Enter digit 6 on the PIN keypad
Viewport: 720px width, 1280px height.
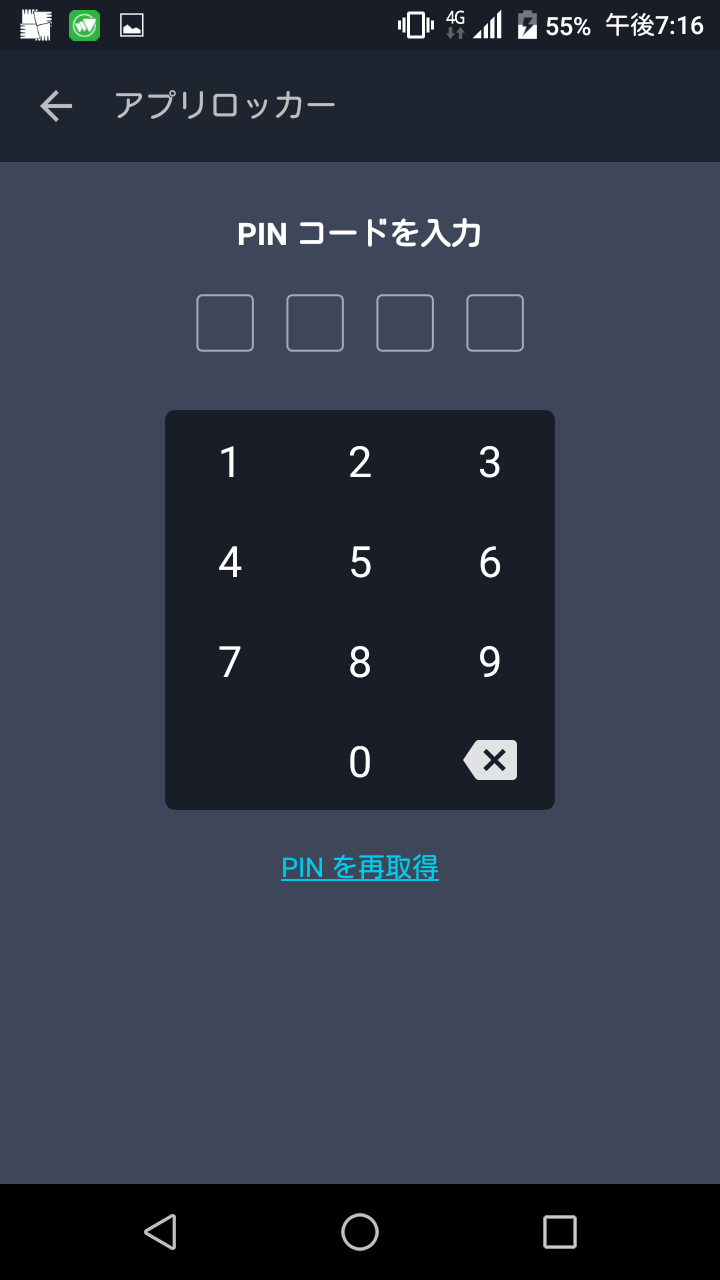point(490,562)
